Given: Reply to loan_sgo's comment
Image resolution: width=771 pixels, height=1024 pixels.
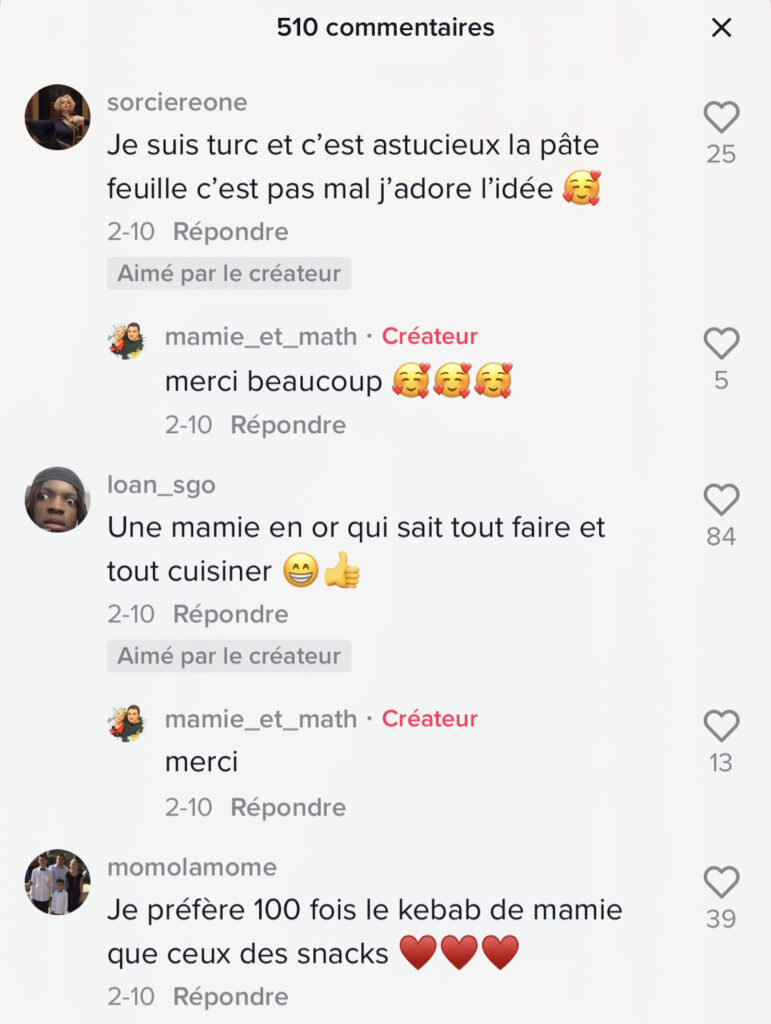Looking at the screenshot, I should (x=230, y=614).
